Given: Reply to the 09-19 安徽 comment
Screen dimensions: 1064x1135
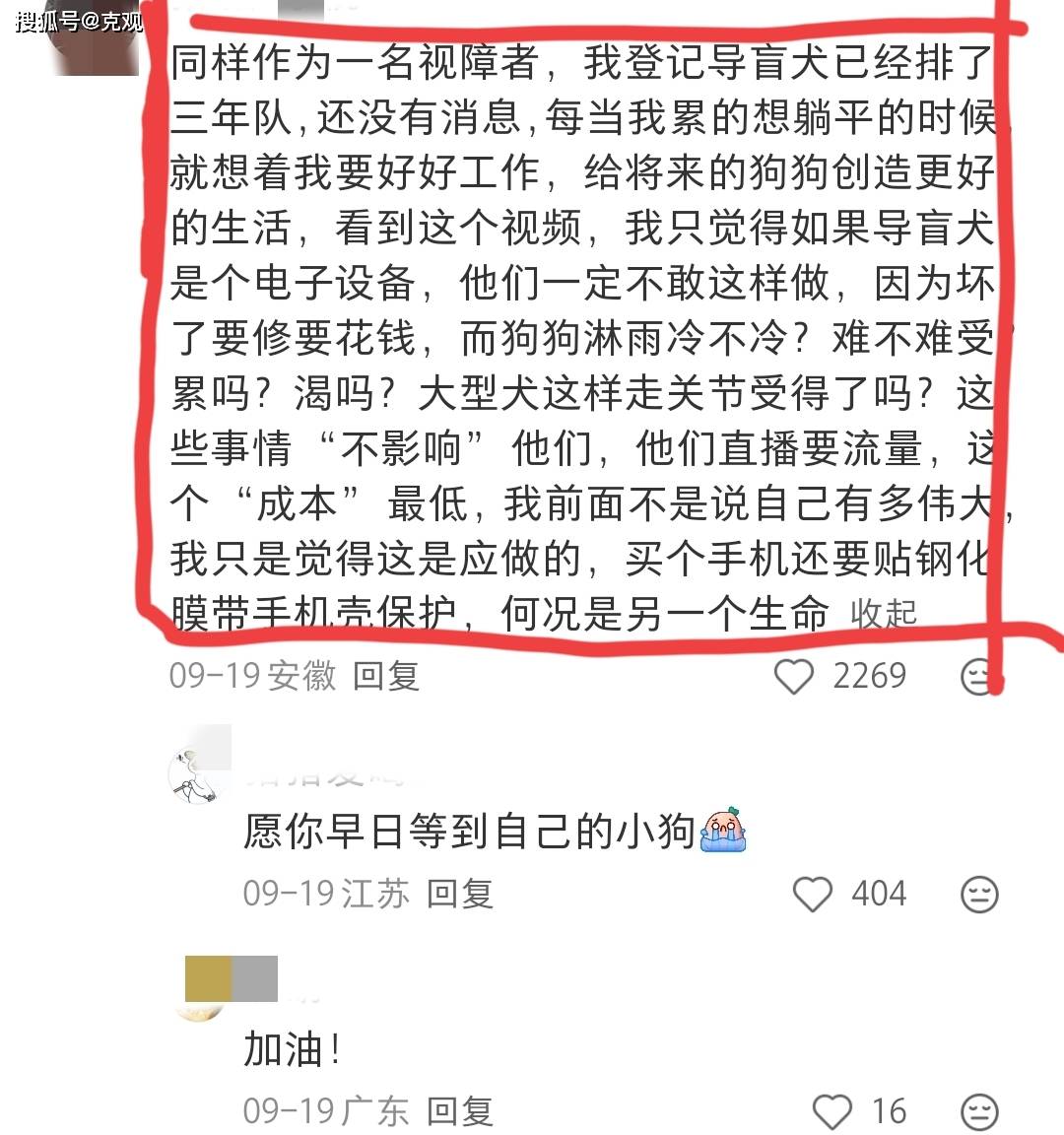Looking at the screenshot, I should tap(386, 676).
